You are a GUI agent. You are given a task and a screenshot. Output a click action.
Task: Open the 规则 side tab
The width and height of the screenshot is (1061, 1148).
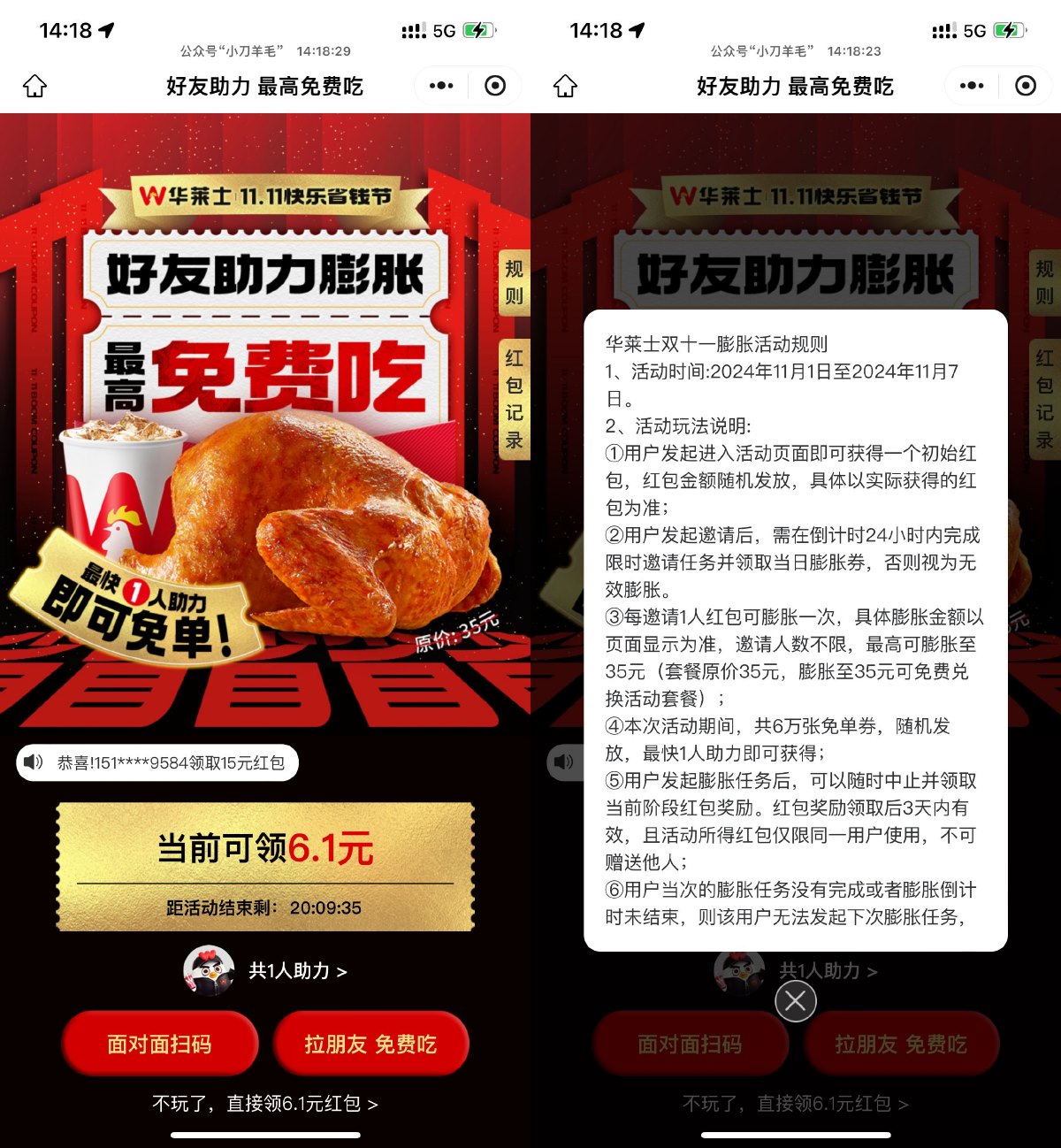tap(514, 282)
